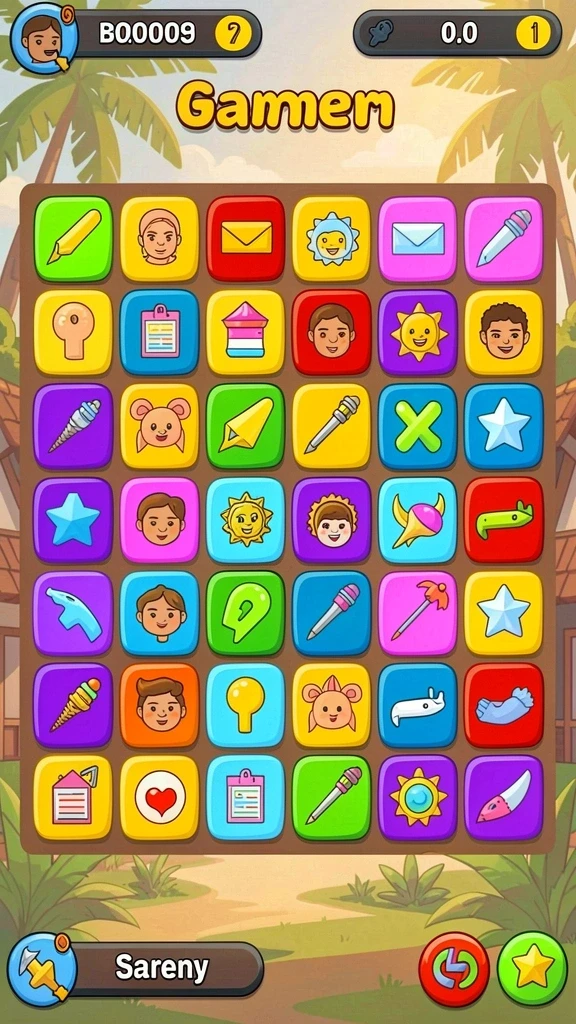Select the yellow tile with white star
The height and width of the screenshot is (1024, 576).
pyautogui.click(x=504, y=612)
